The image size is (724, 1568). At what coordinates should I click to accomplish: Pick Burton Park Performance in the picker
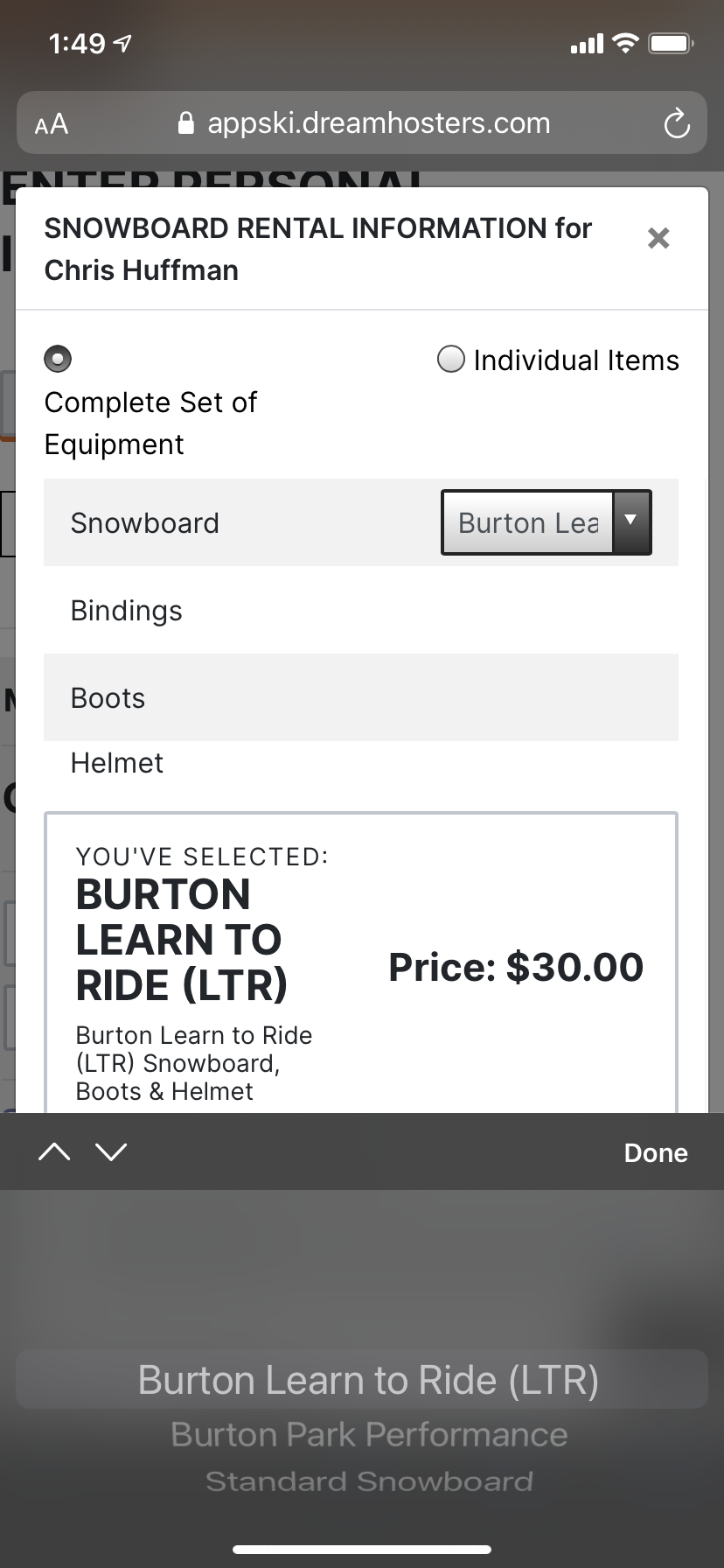pos(369,1434)
